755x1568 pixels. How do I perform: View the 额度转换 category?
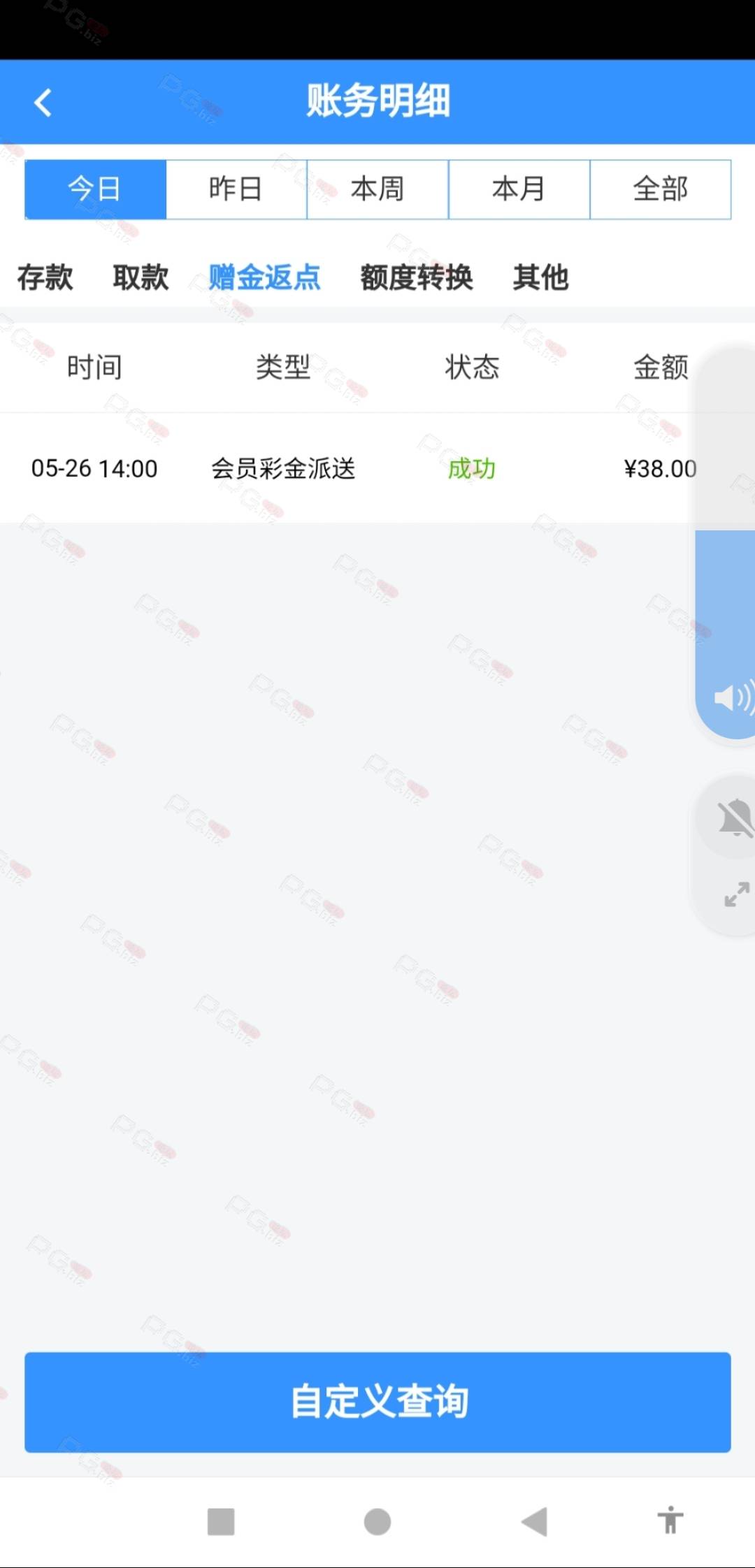coord(417,277)
